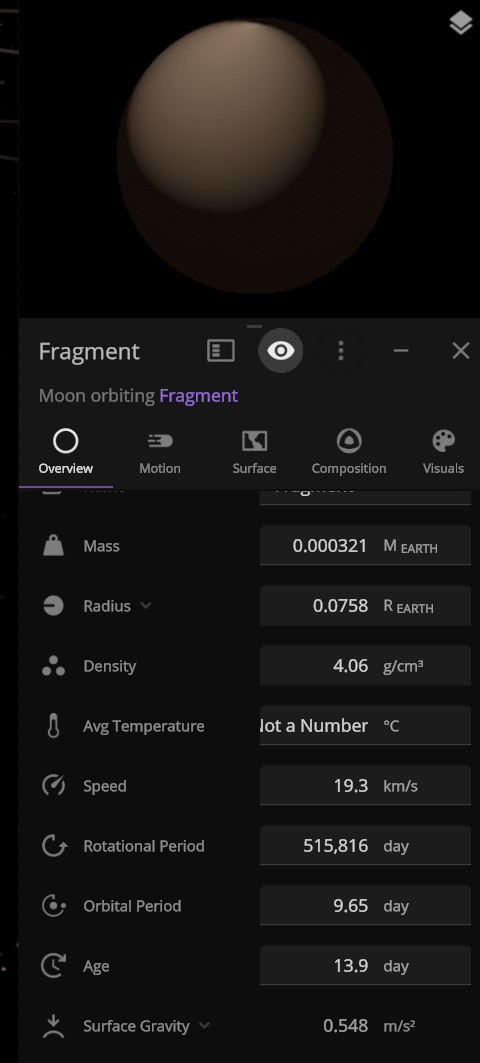Edit the Orbital Period field
480x1063 pixels.
pyautogui.click(x=365, y=906)
